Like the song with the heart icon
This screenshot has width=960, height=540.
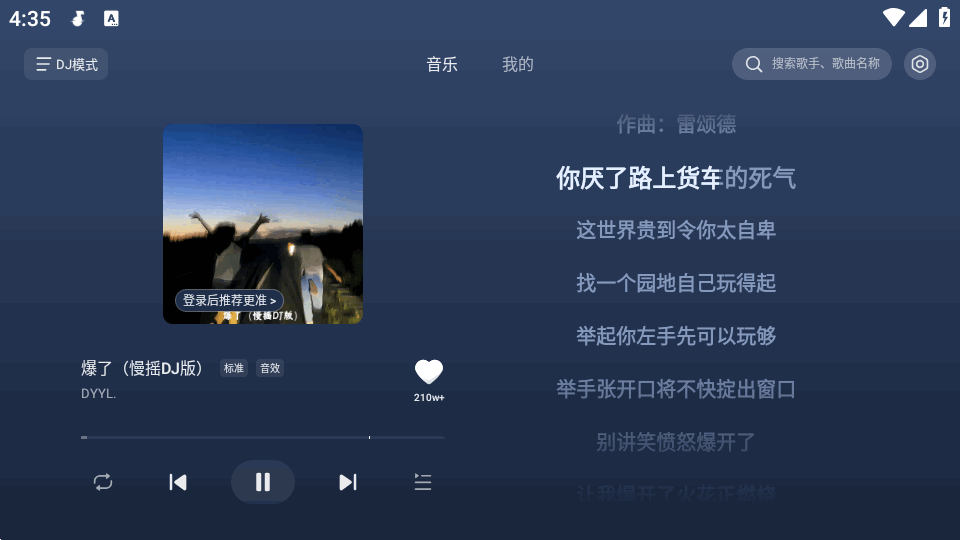429,372
